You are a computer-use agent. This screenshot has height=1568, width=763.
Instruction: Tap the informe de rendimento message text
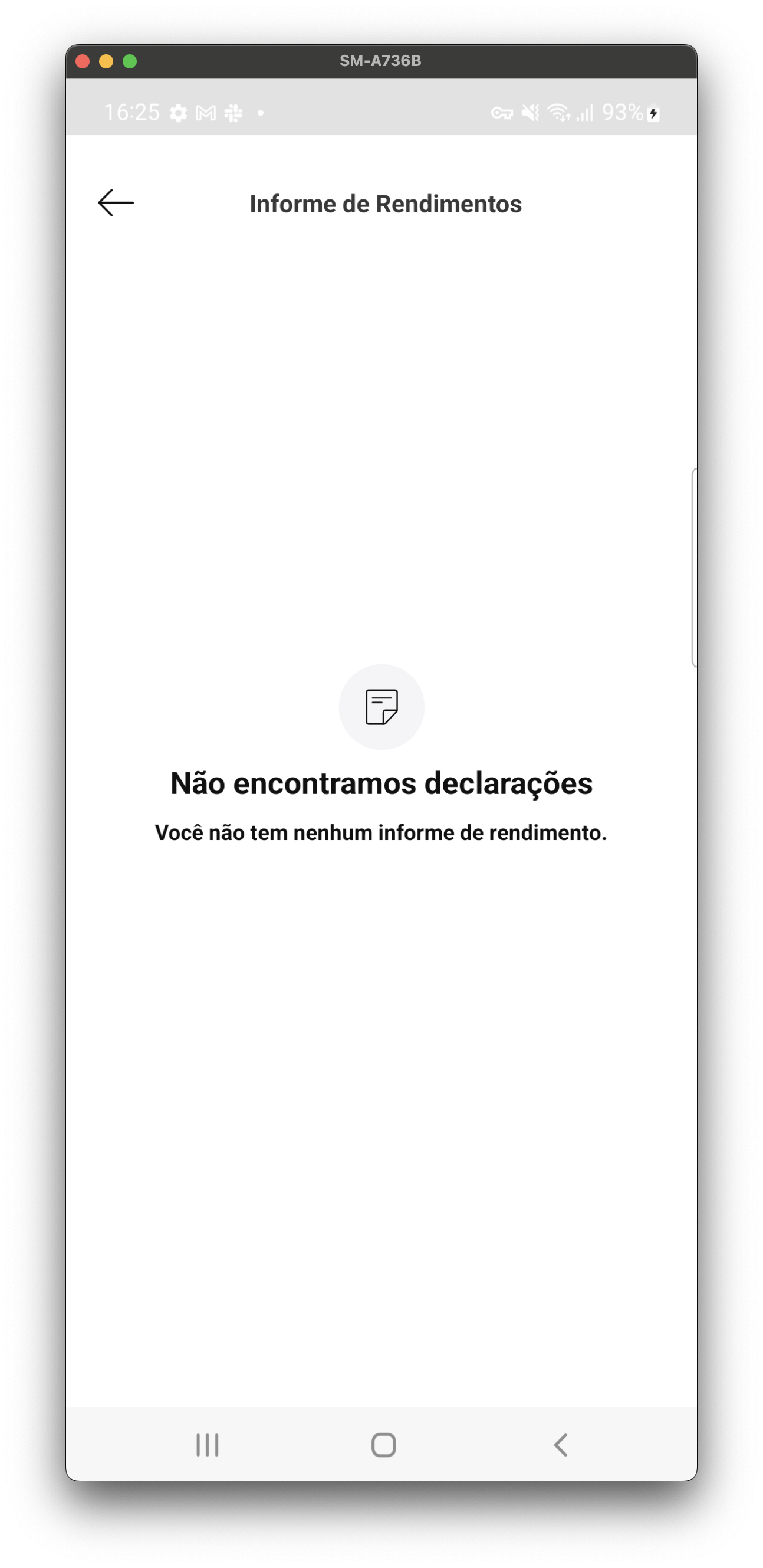pyautogui.click(x=381, y=834)
